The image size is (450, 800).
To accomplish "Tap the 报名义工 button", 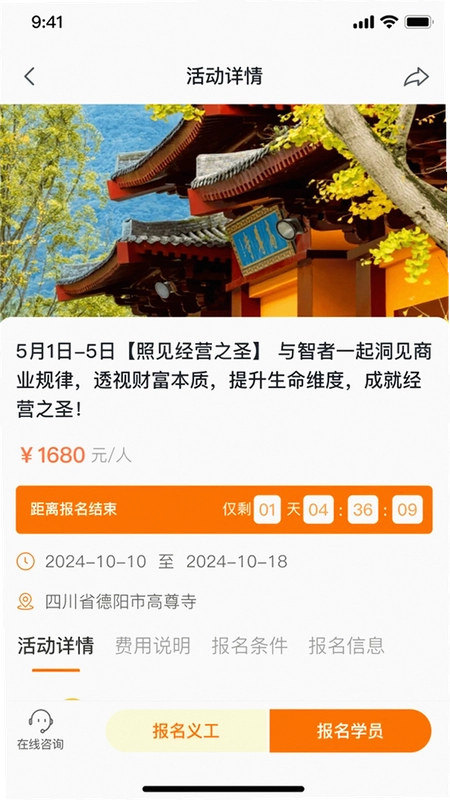I will (187, 731).
